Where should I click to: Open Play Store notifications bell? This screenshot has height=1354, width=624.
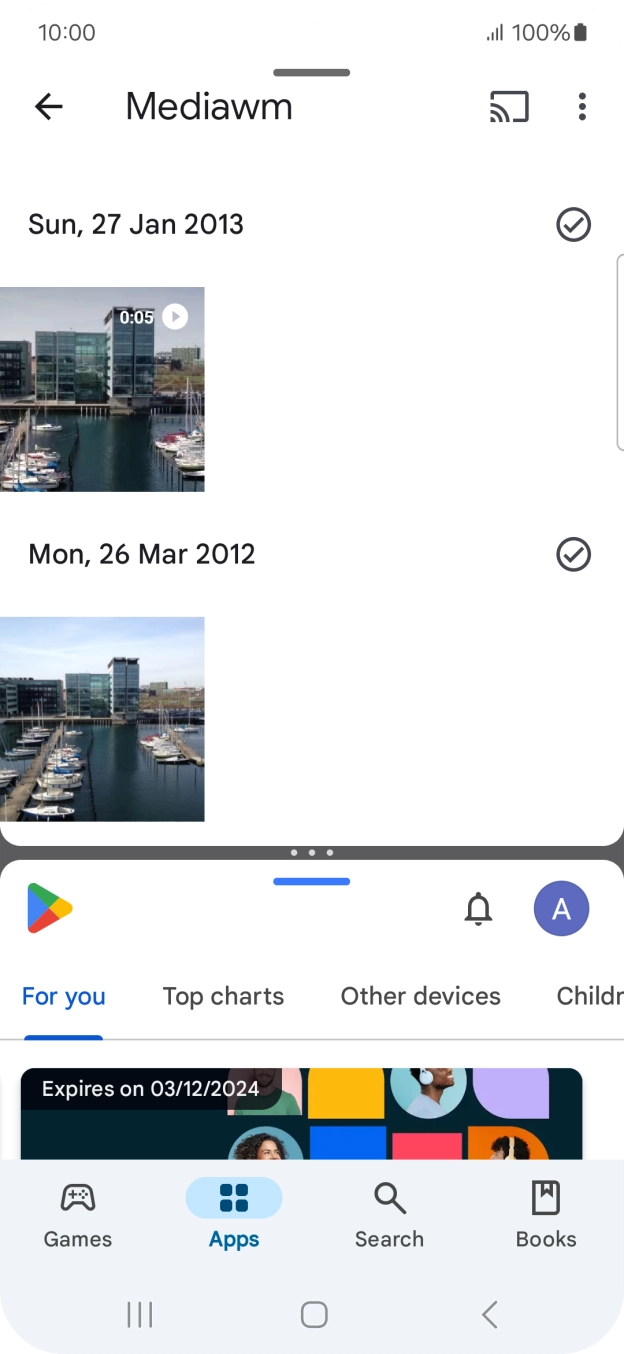click(x=479, y=909)
